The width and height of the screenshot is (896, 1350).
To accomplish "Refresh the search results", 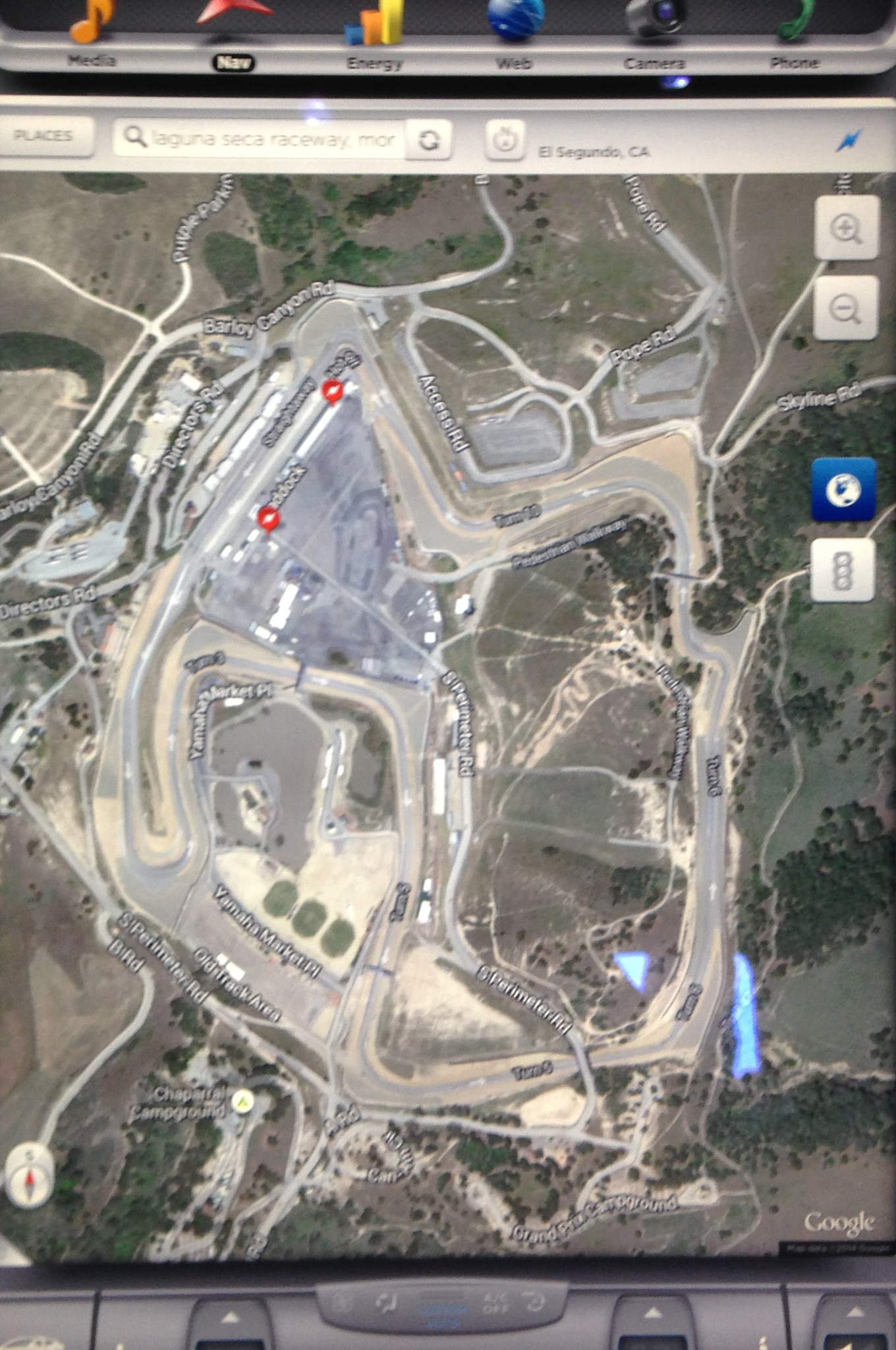I will pos(429,140).
